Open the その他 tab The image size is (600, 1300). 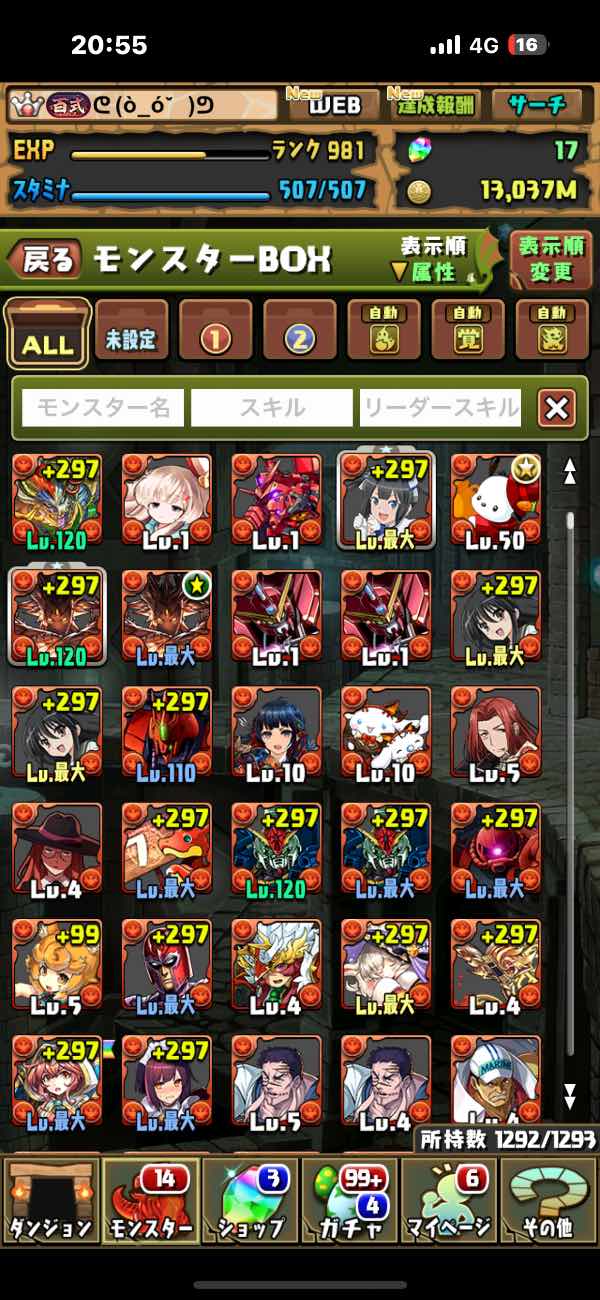point(549,1200)
